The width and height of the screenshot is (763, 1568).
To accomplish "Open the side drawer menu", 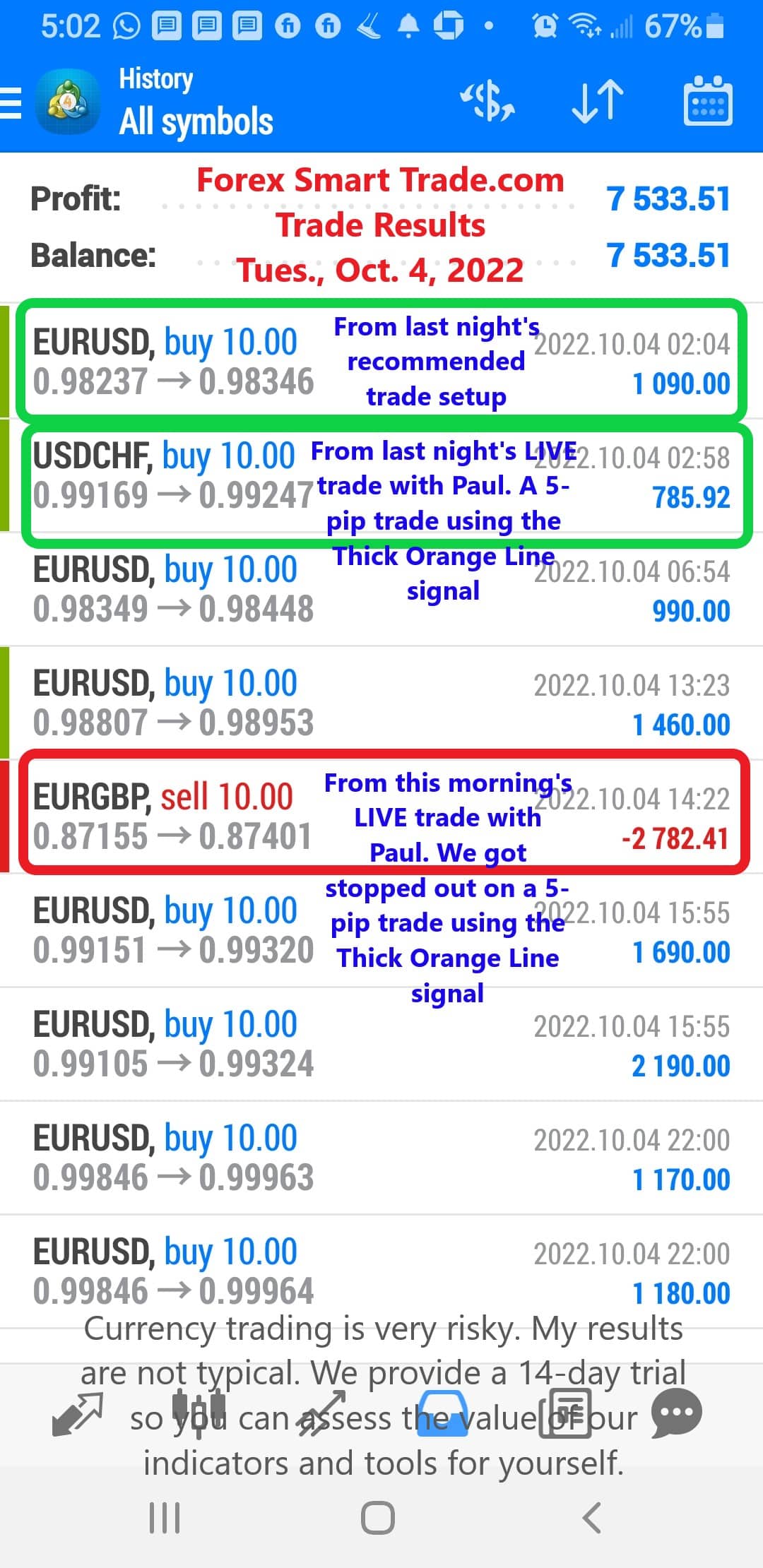I will point(11,103).
